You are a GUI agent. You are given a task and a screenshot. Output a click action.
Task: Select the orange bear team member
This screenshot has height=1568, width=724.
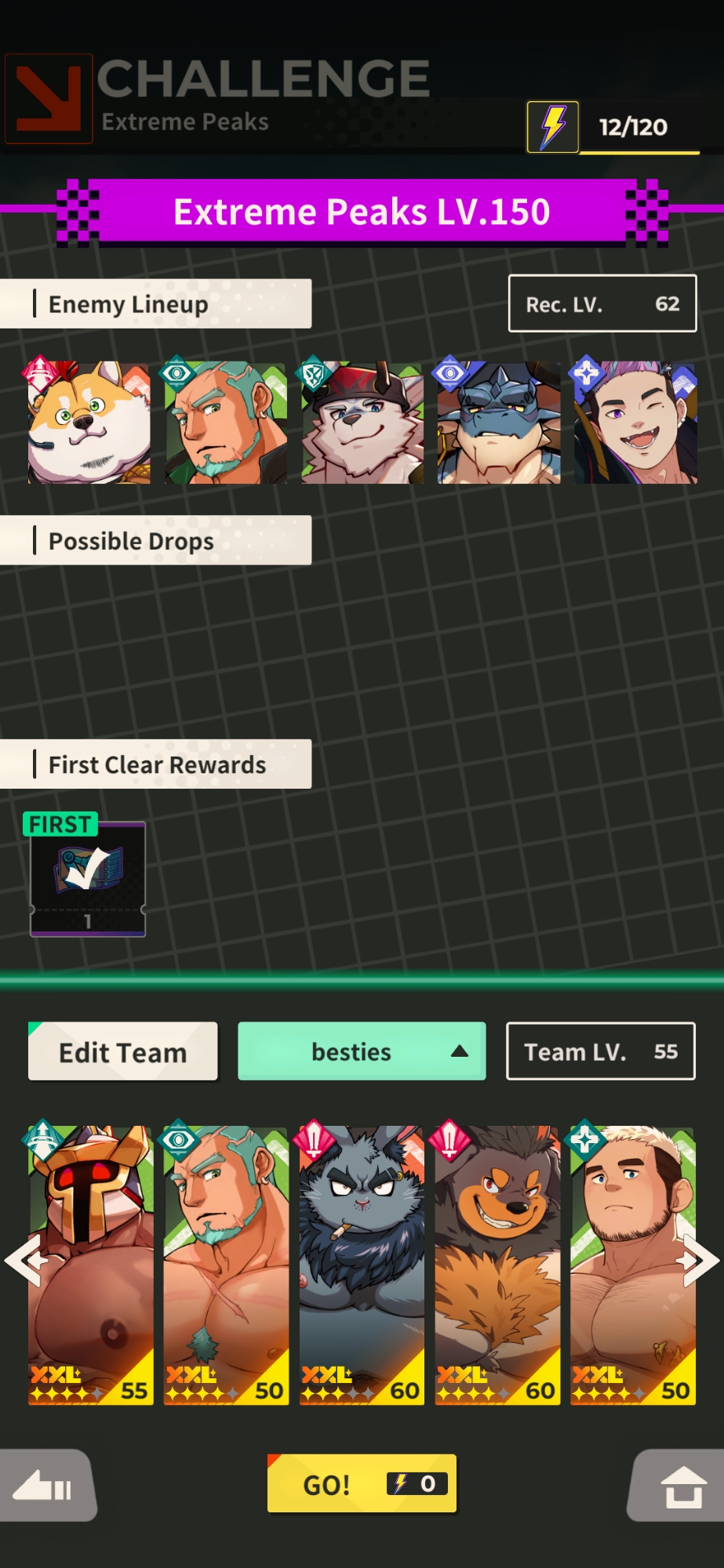tap(497, 1264)
